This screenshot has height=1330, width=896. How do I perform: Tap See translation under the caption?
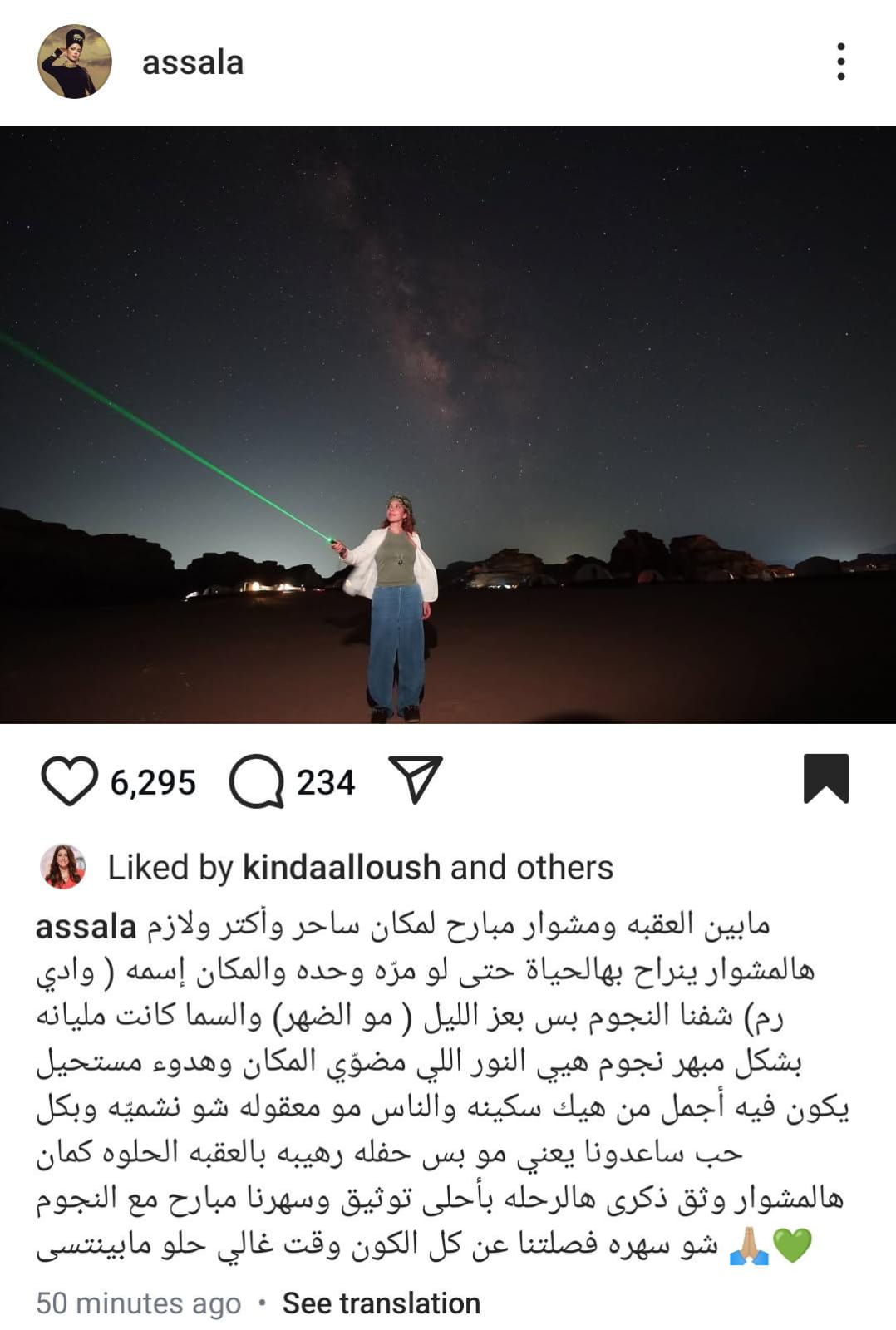pos(381,1303)
